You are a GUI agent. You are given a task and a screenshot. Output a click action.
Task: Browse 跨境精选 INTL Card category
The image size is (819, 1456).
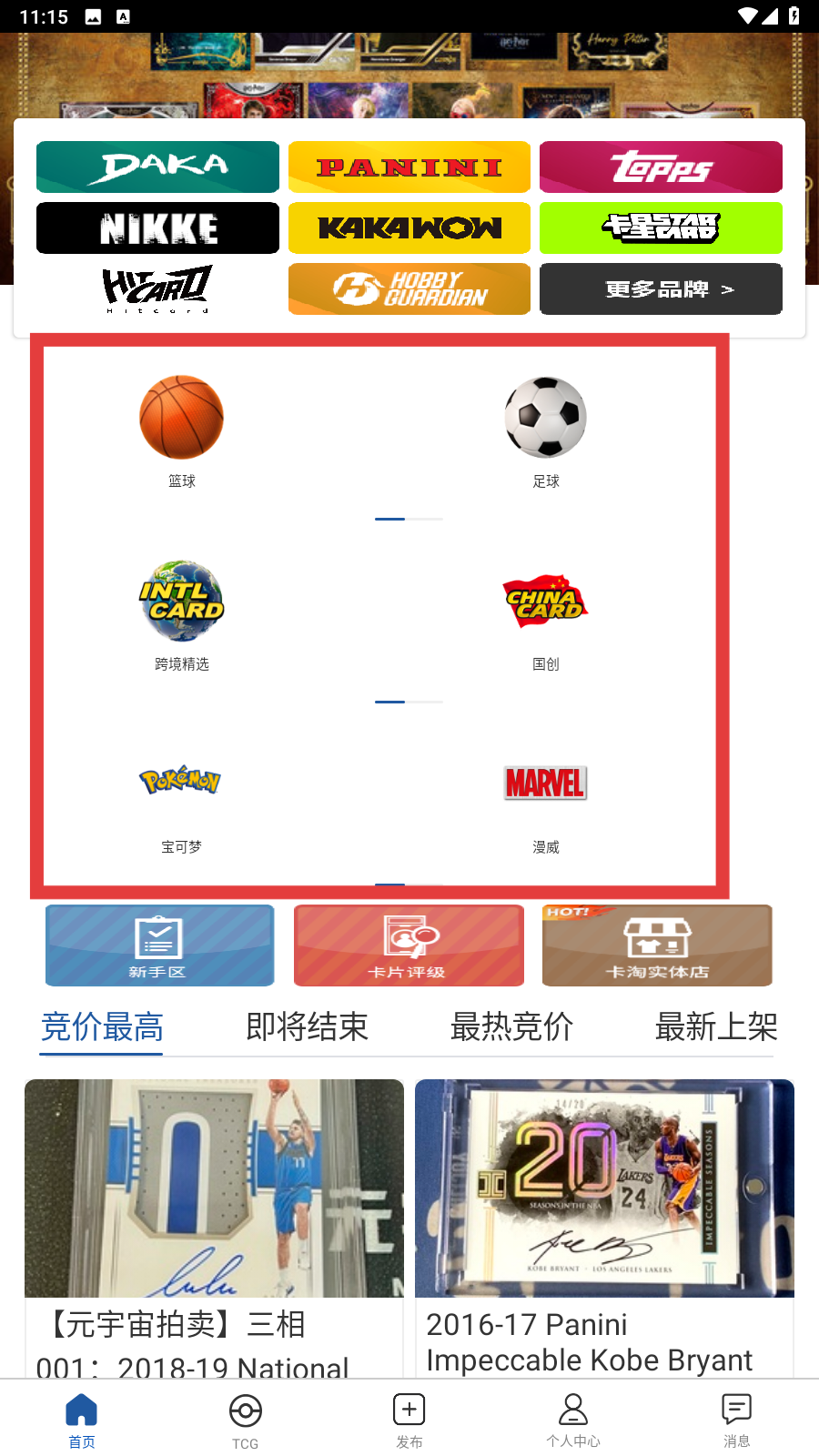(181, 613)
